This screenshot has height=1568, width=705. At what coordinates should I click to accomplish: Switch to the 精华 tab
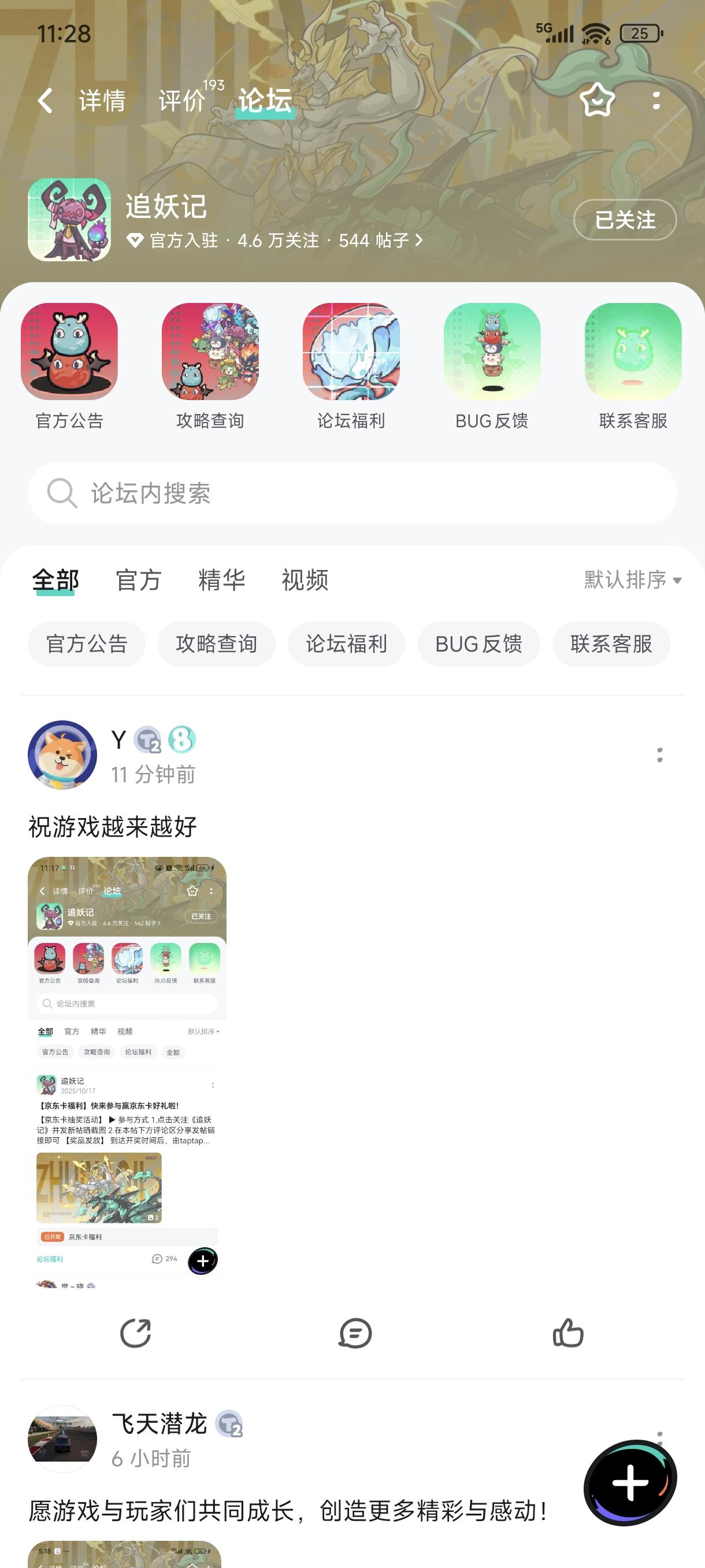(x=221, y=580)
